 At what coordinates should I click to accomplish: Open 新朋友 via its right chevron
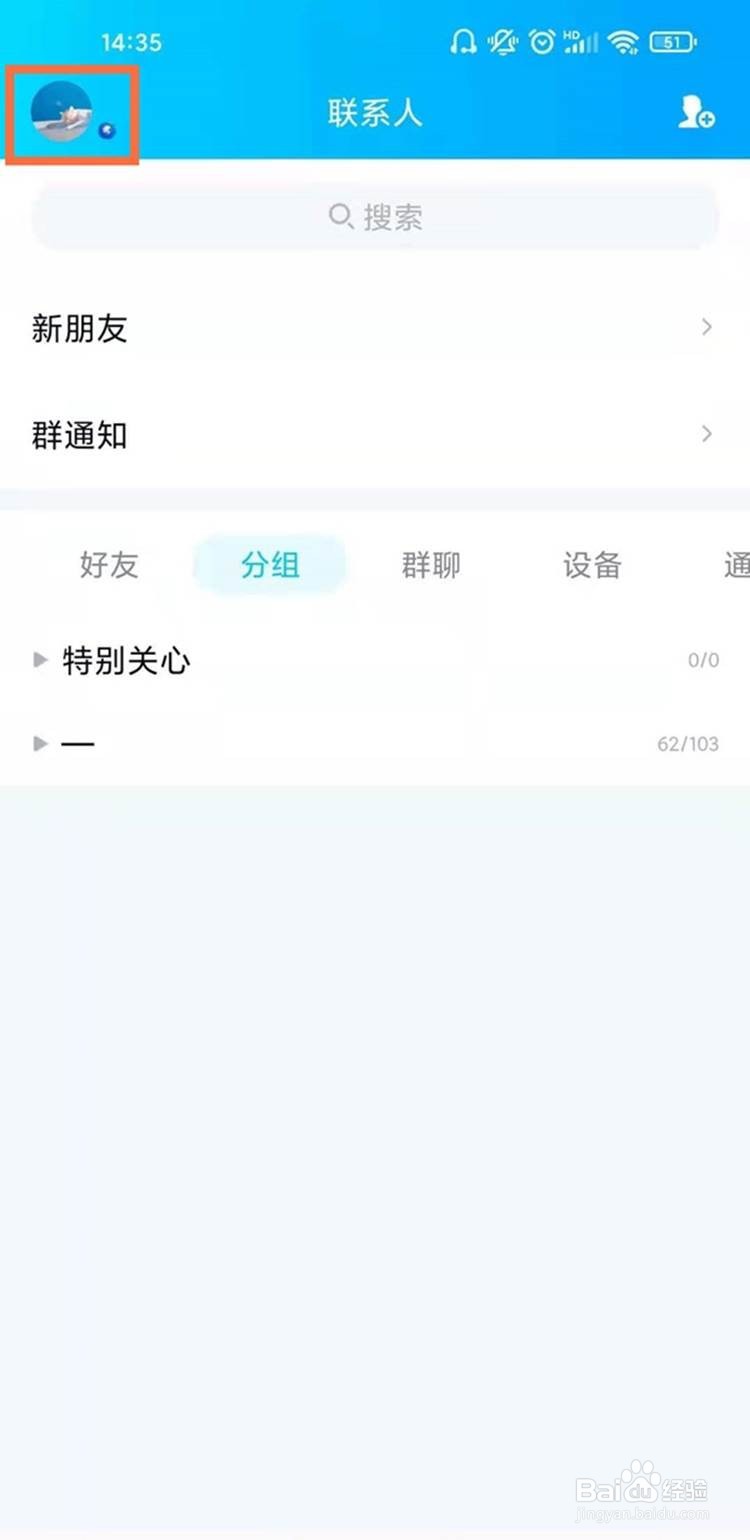click(707, 327)
